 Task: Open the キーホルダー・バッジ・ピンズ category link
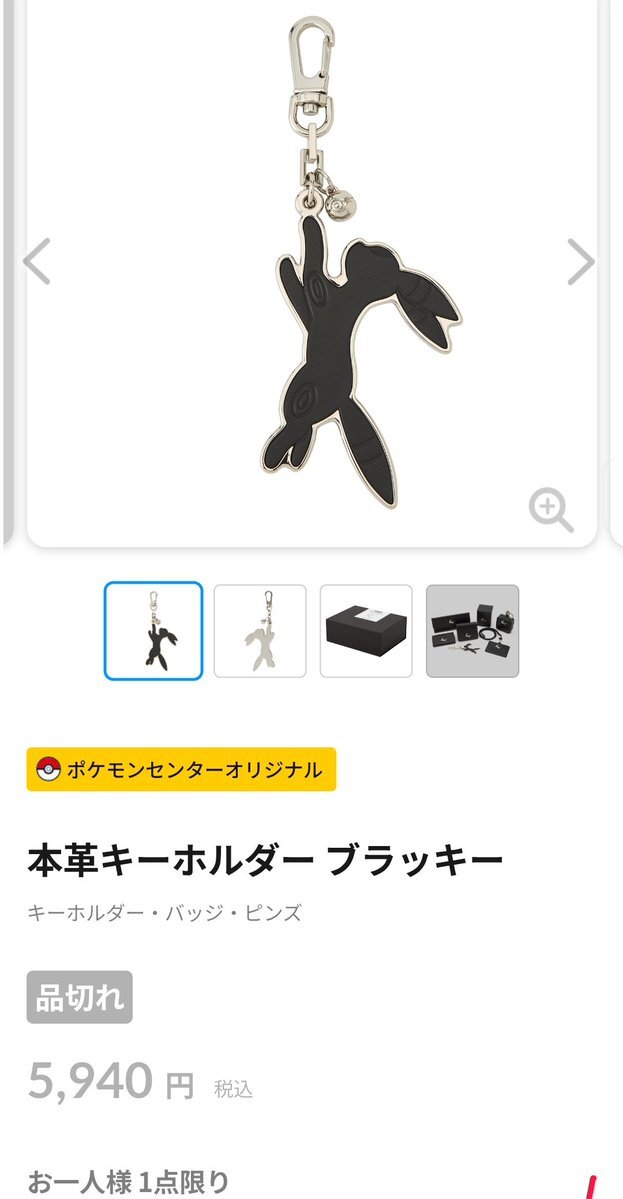164,913
